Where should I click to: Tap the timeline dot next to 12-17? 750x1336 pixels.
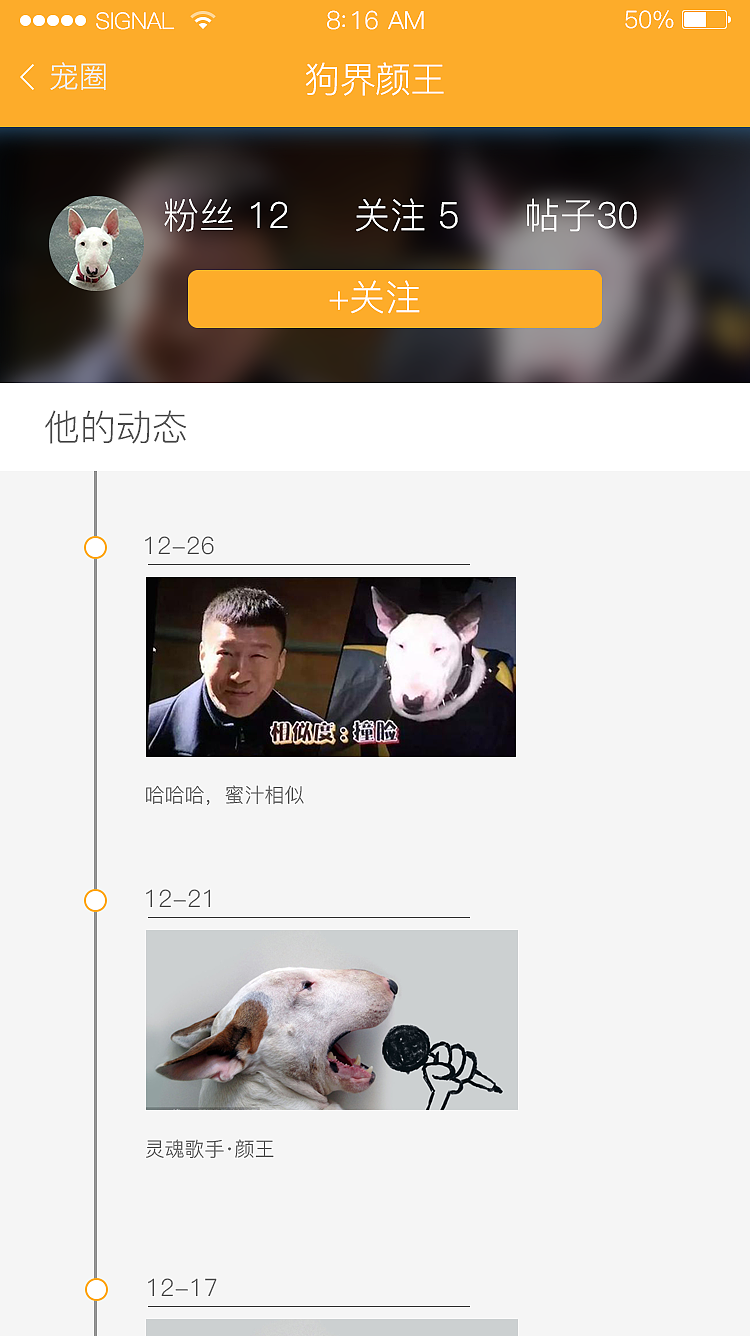pos(95,1289)
